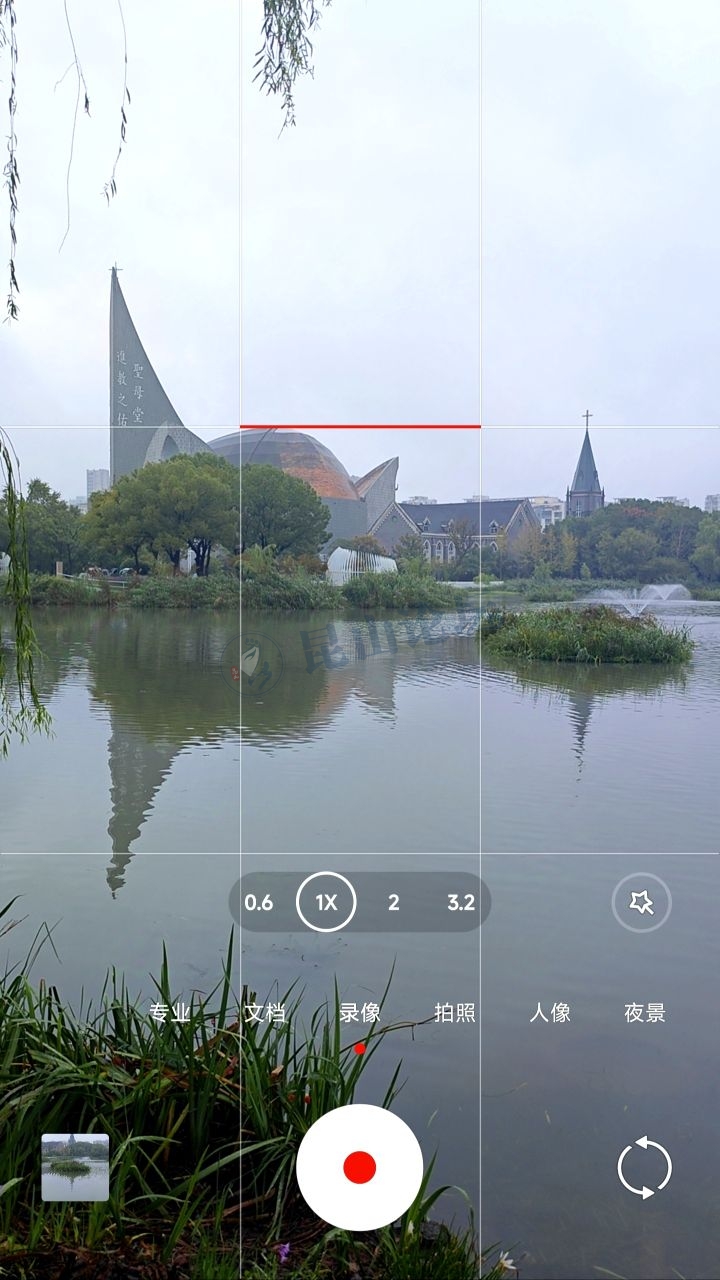Start recording video with the red shutter button

click(x=359, y=1167)
